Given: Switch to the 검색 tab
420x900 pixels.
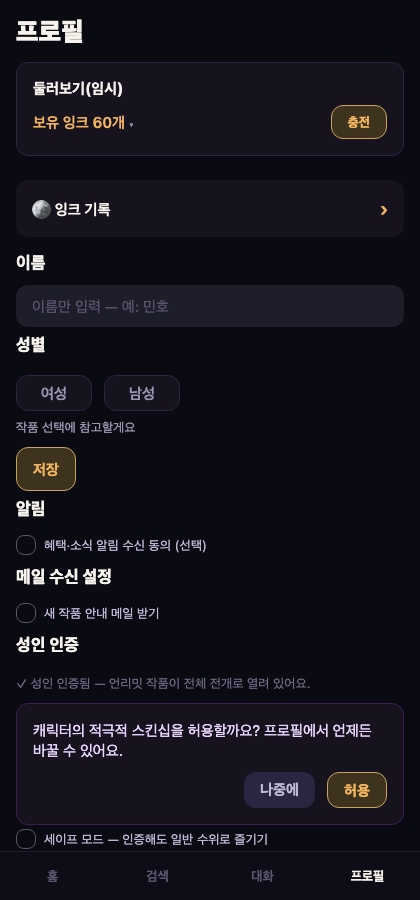Looking at the screenshot, I should (157, 876).
